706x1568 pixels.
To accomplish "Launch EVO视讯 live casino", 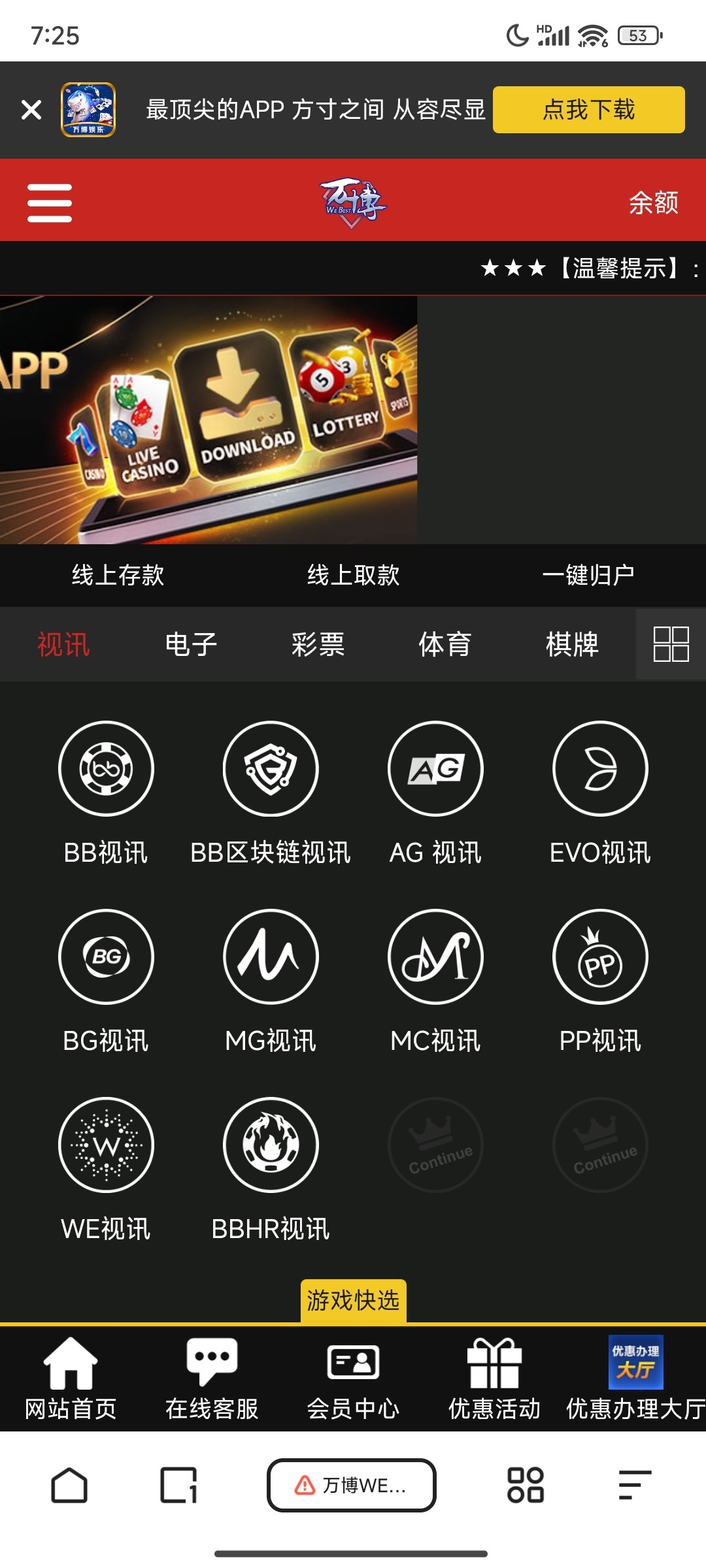I will [600, 770].
